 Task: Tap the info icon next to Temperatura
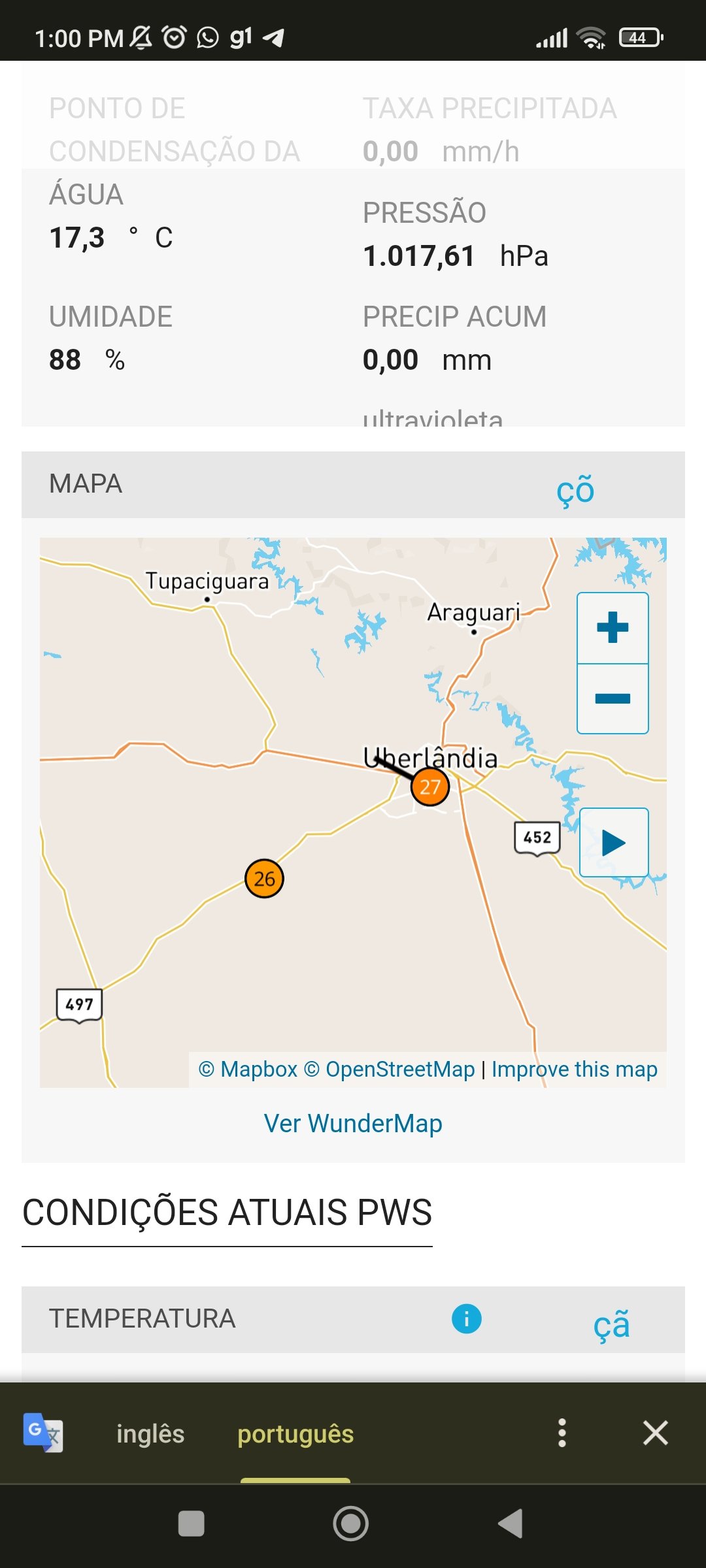467,1318
